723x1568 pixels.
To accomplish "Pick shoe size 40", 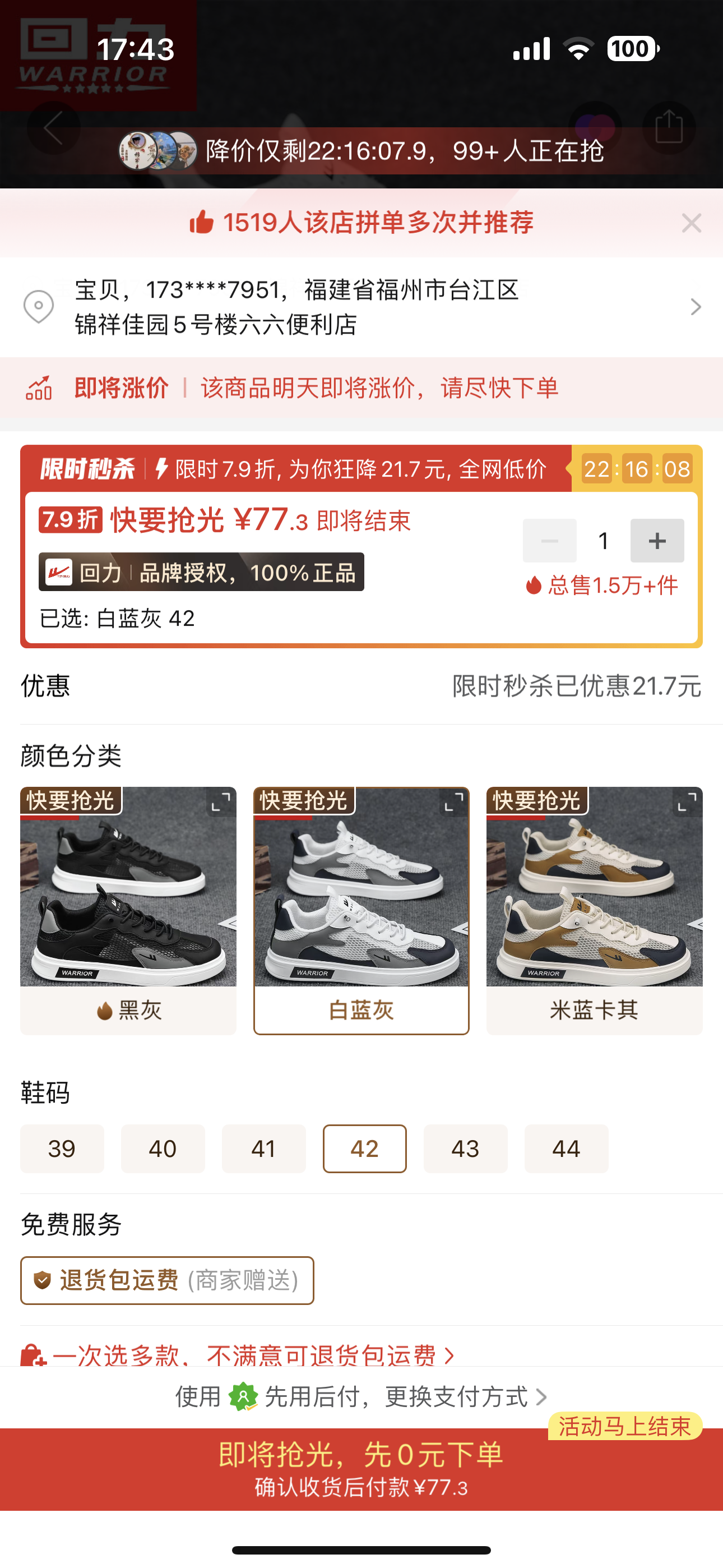I will 163,1149.
